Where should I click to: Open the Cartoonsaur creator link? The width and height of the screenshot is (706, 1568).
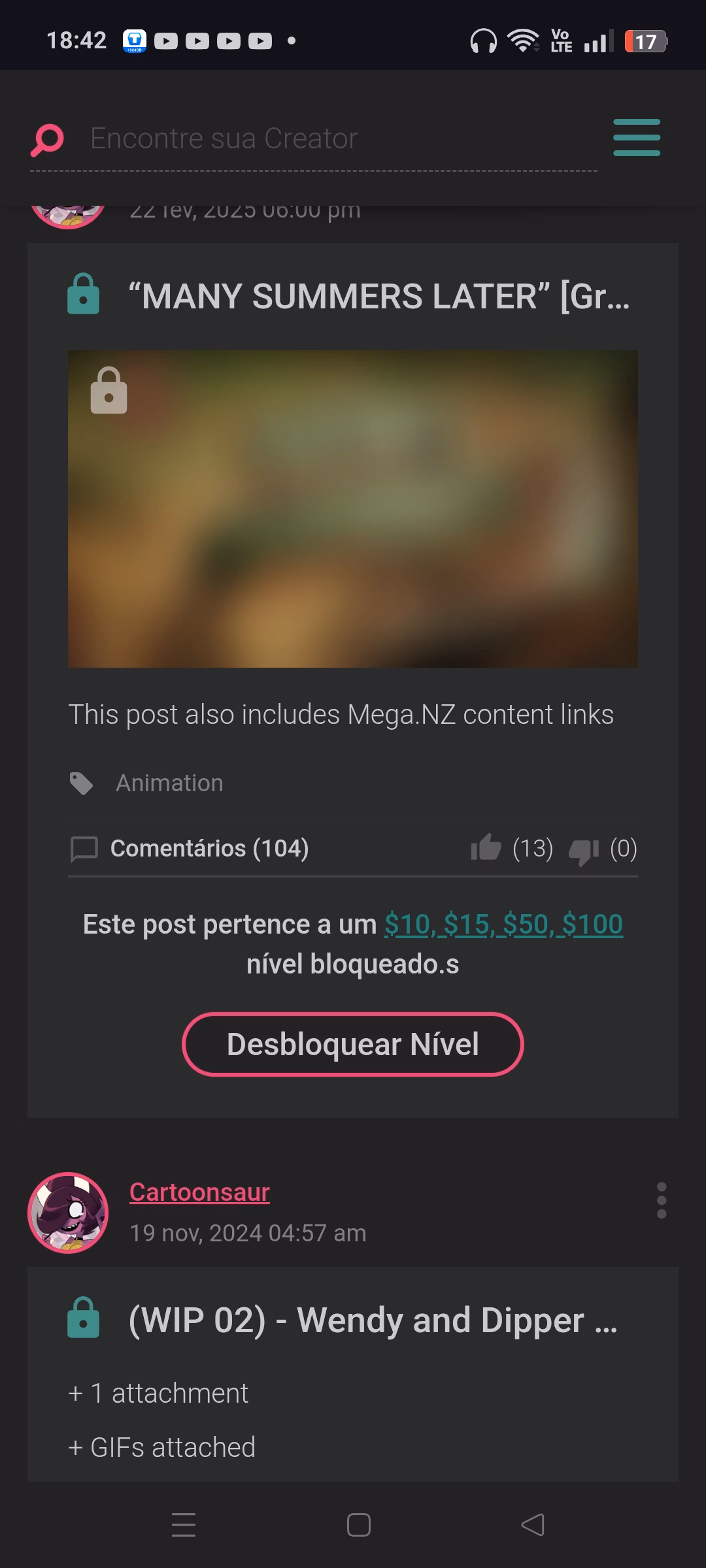tap(199, 1192)
